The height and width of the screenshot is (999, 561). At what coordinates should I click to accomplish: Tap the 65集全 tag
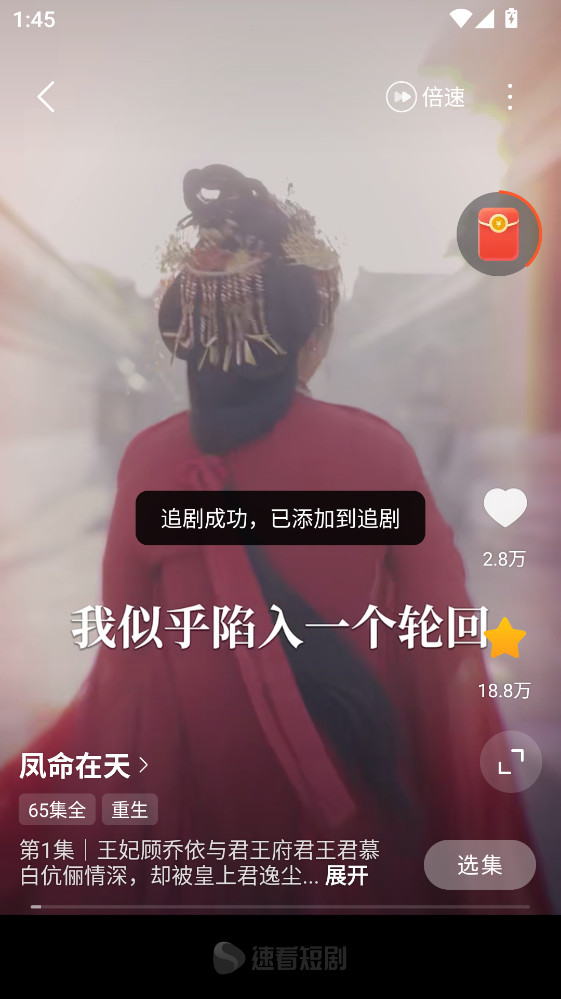point(57,809)
